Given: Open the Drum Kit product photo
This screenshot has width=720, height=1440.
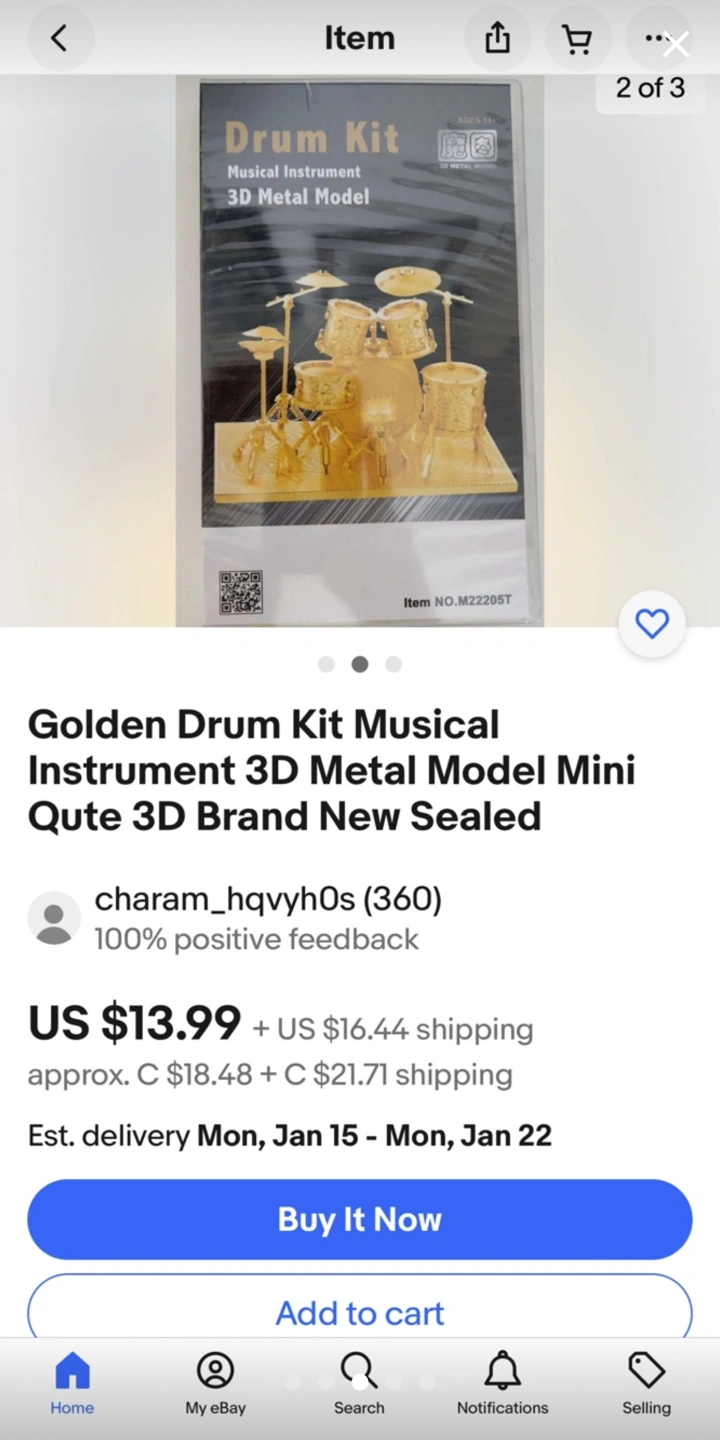Looking at the screenshot, I should coord(360,350).
